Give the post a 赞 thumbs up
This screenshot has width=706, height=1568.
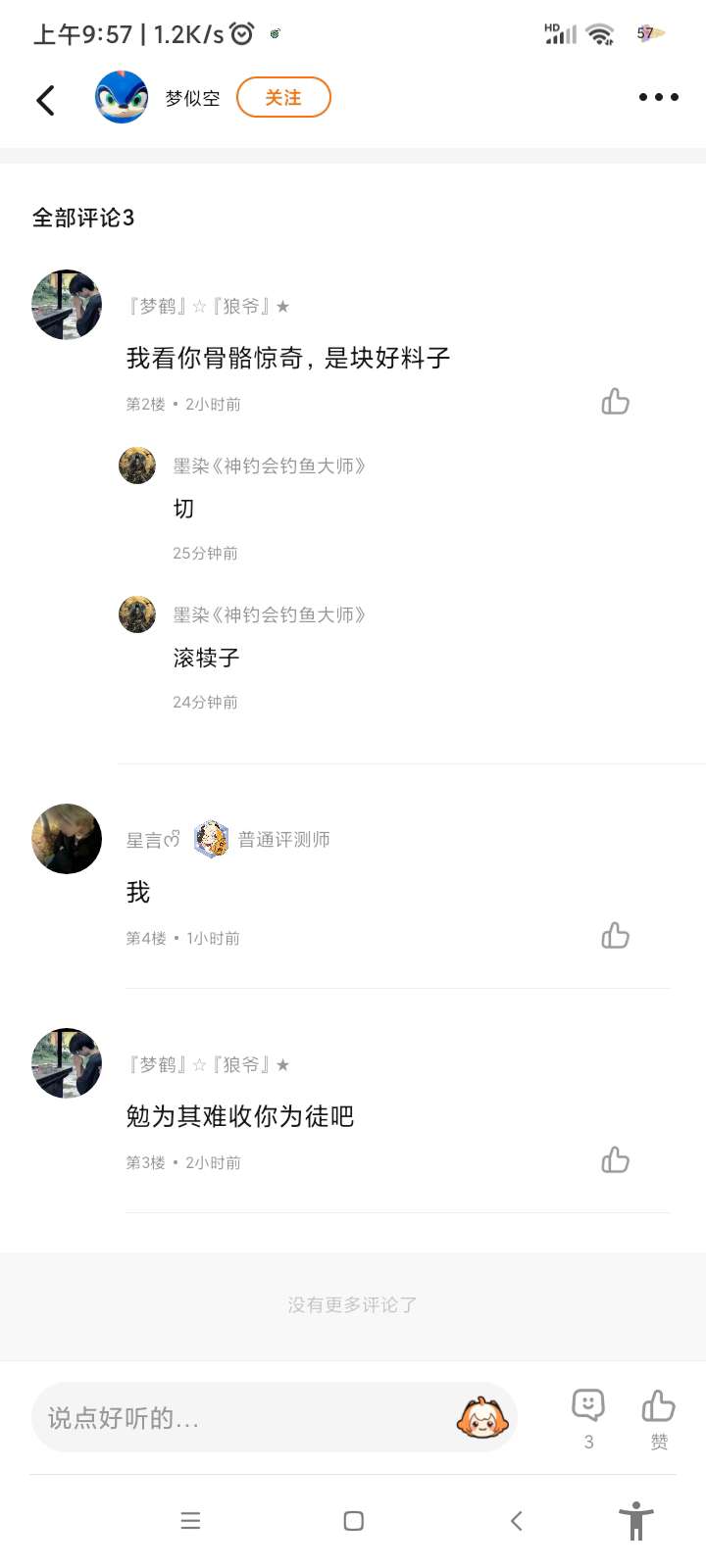pos(659,1417)
